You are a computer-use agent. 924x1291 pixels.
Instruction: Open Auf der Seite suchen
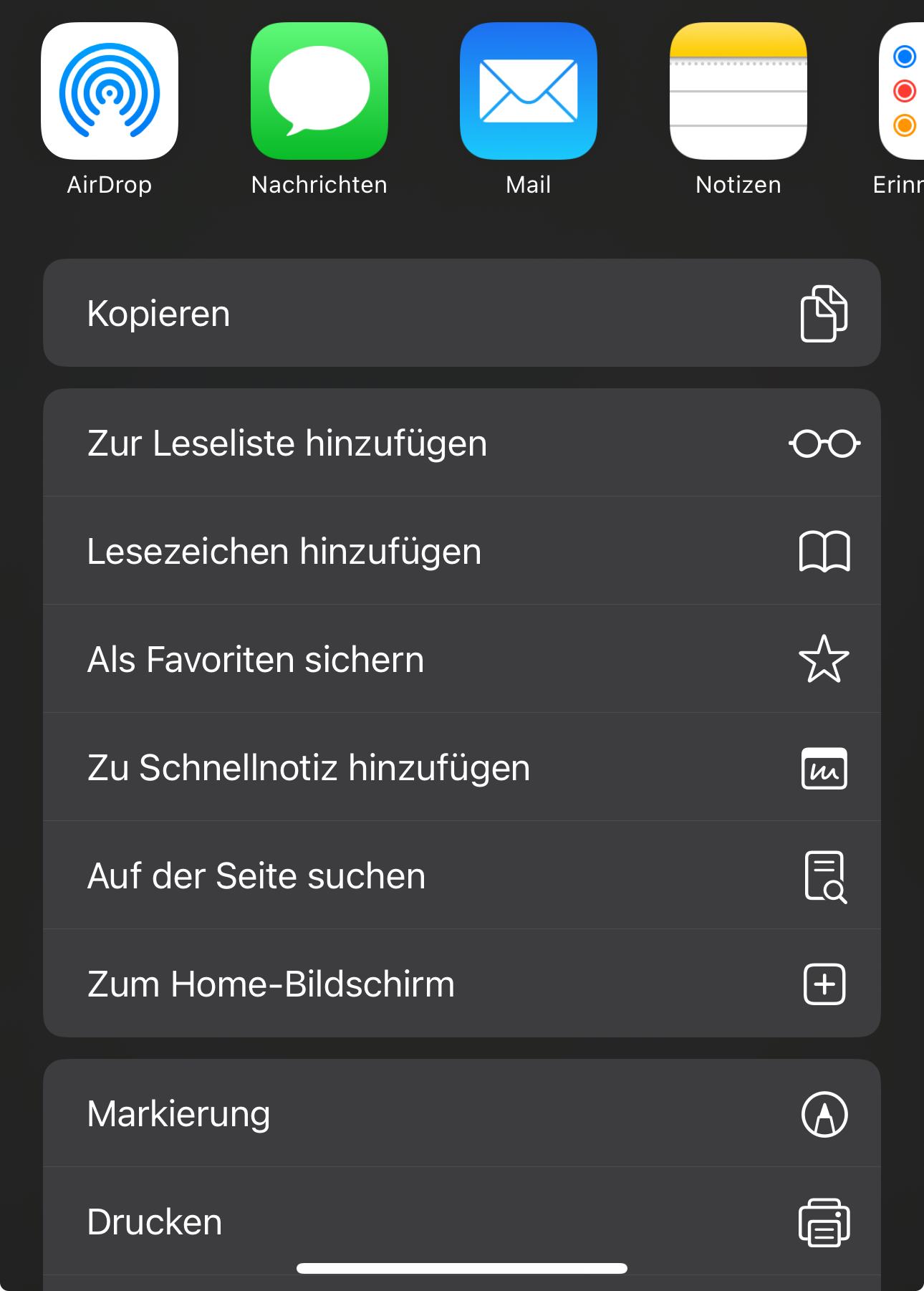[x=461, y=875]
